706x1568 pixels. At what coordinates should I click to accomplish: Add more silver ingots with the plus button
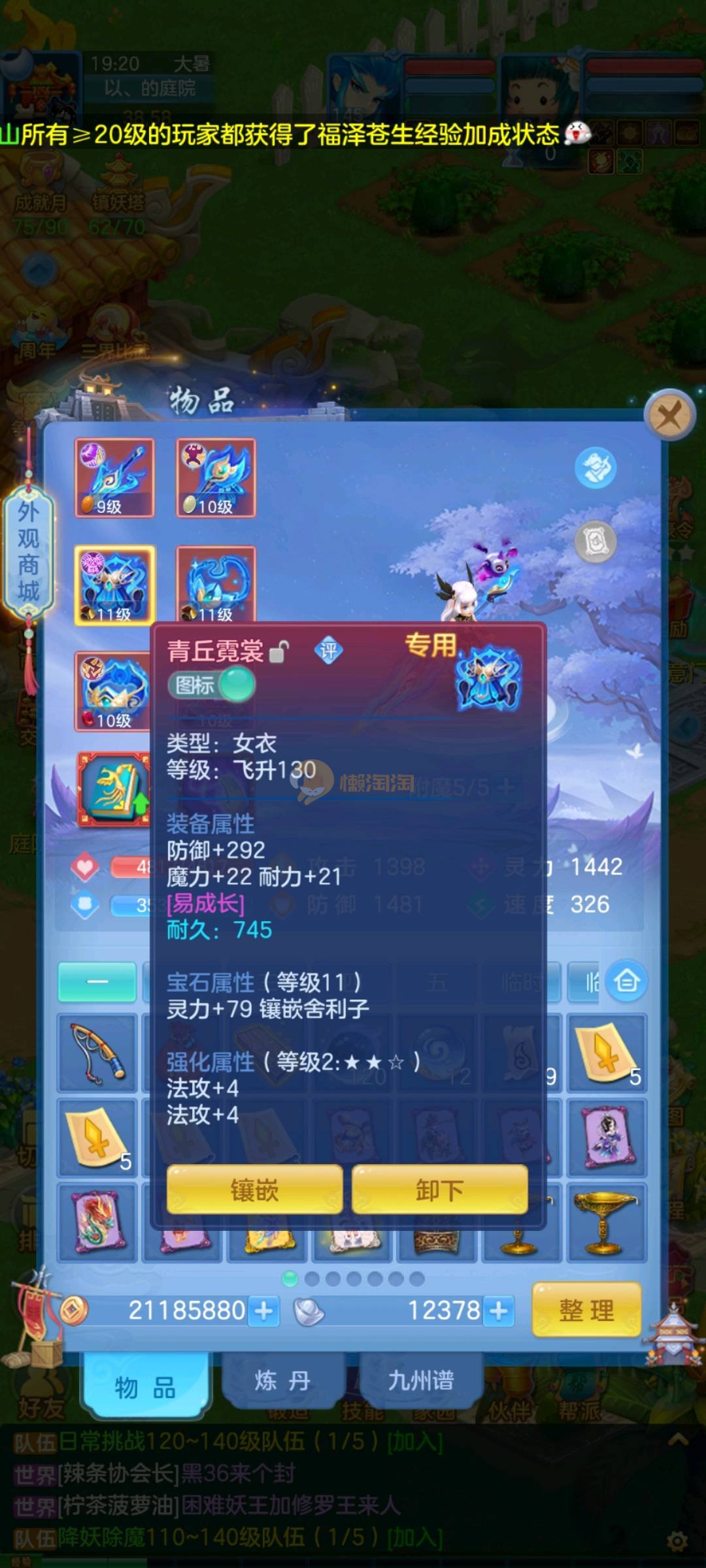tap(499, 1311)
